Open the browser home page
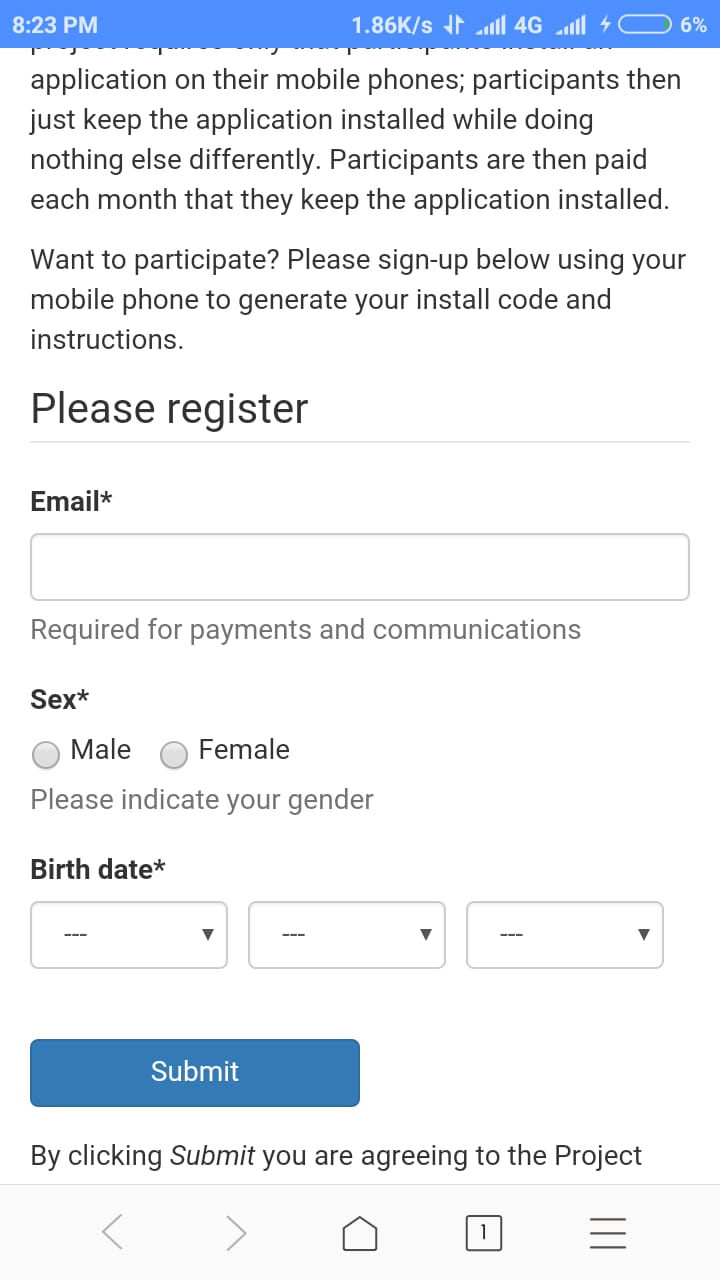 pos(360,1233)
